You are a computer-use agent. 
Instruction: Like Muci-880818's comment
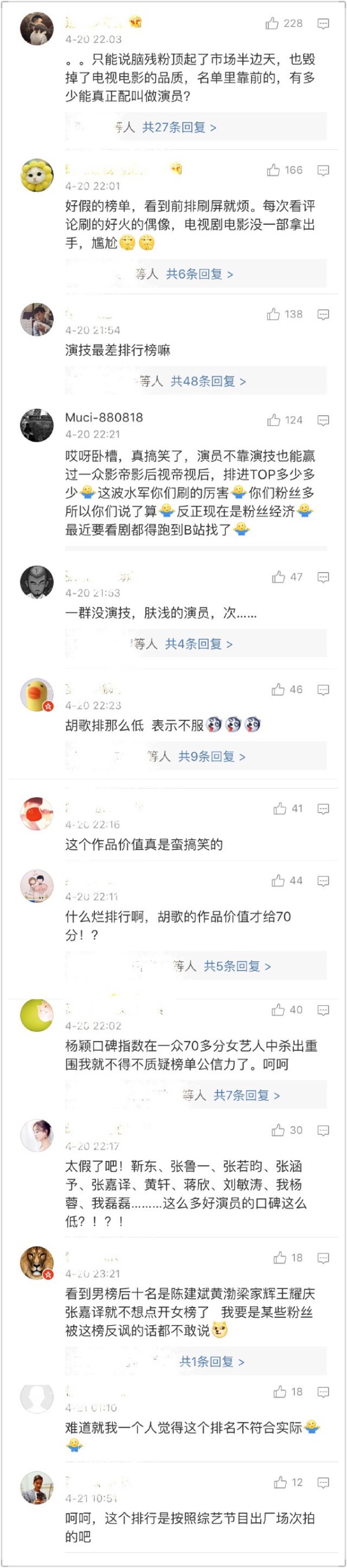(274, 420)
